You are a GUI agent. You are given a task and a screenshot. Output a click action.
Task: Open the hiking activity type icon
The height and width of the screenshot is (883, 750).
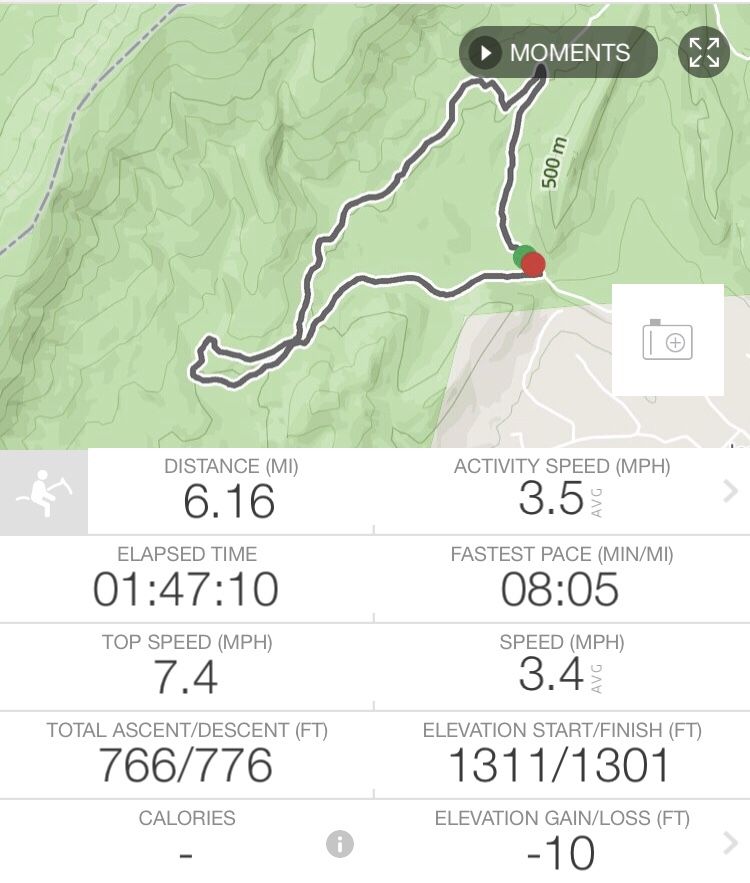tap(44, 491)
